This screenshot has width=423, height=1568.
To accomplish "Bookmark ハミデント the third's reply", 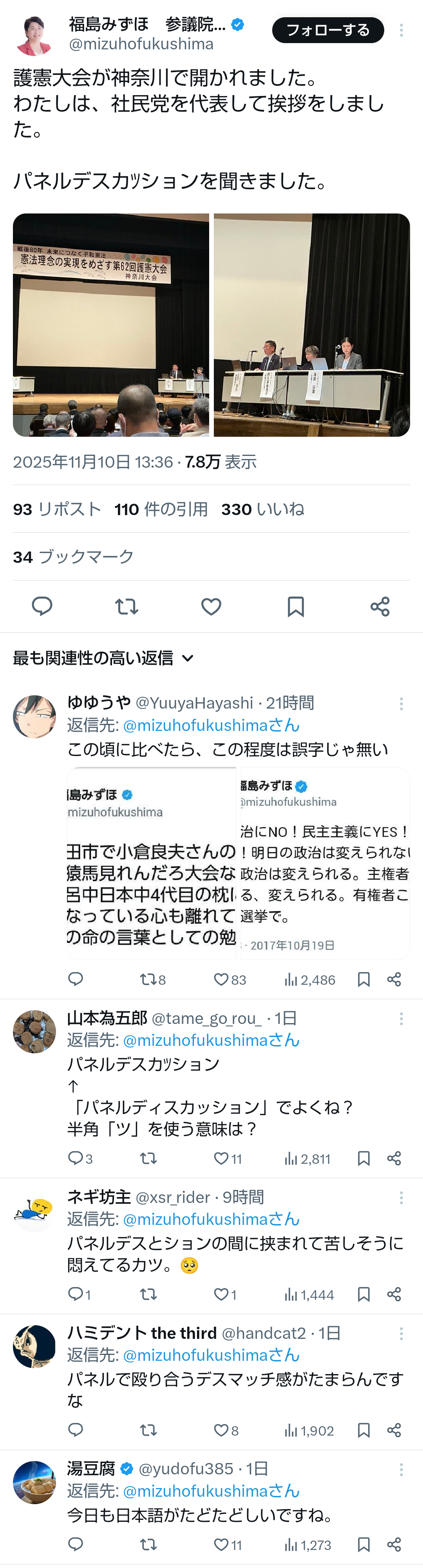I will (x=363, y=1430).
